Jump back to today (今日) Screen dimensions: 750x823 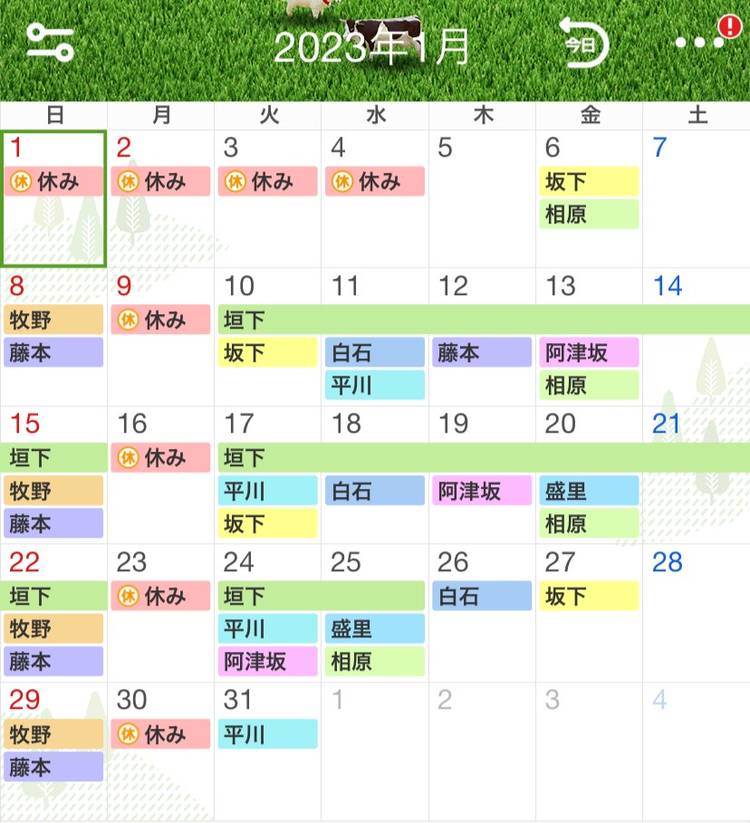pos(584,43)
